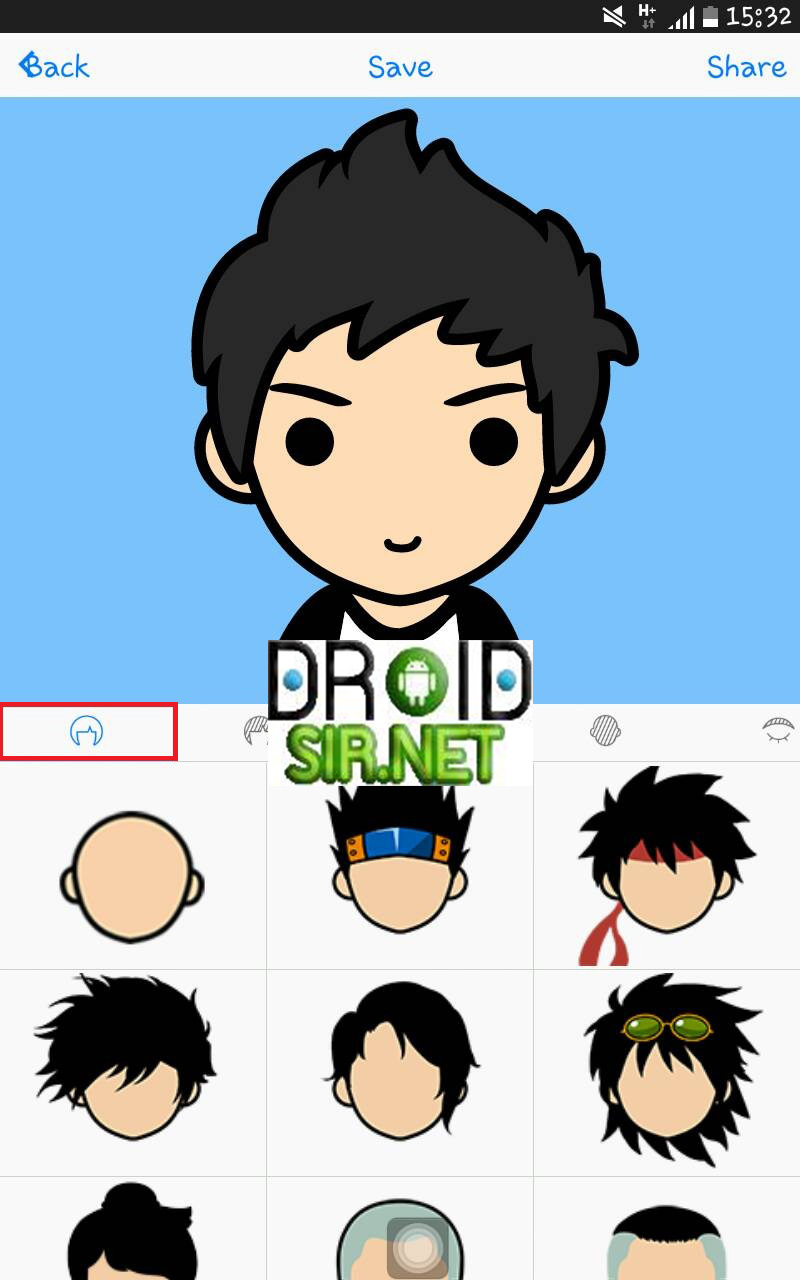
Task: Pick the hairstyle with green goggles
Action: tap(666, 1072)
